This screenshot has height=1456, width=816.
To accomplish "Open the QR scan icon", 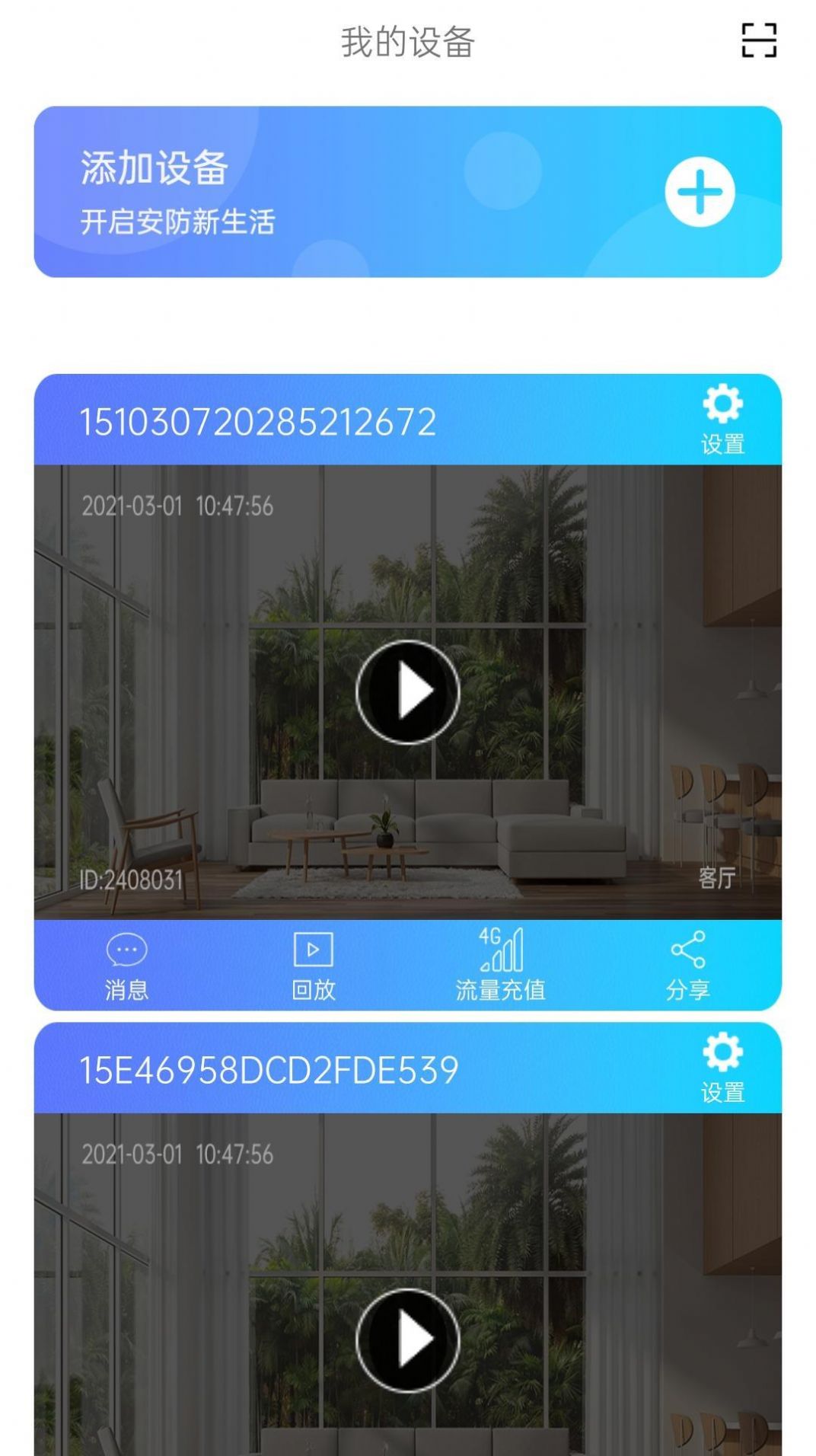I will (x=758, y=40).
